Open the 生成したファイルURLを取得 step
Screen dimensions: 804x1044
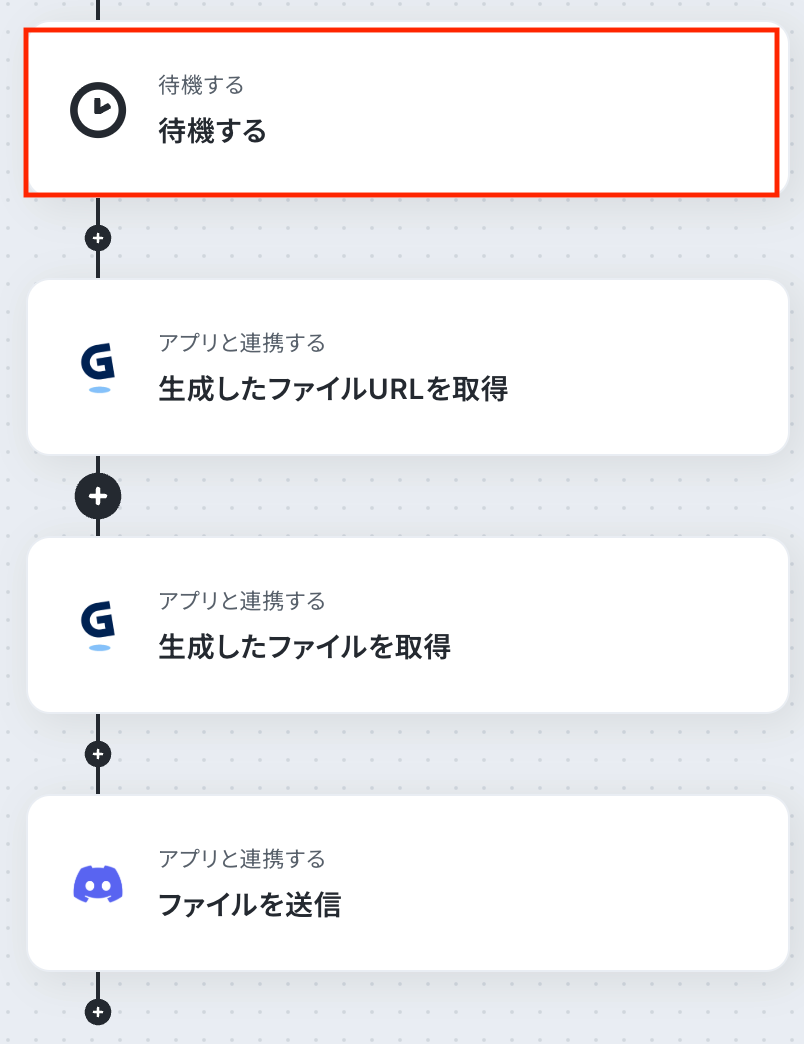click(408, 368)
